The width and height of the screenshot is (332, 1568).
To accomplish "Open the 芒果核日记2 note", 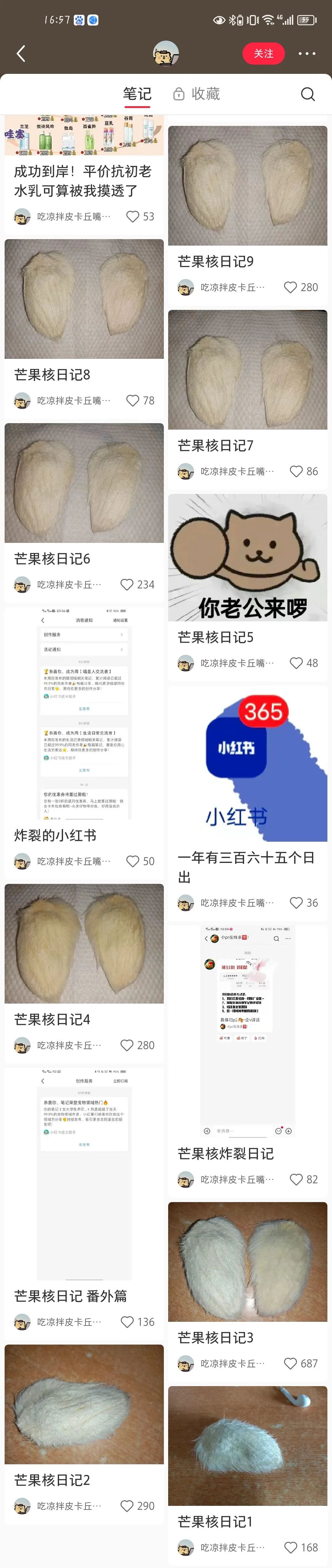I will point(84,1404).
